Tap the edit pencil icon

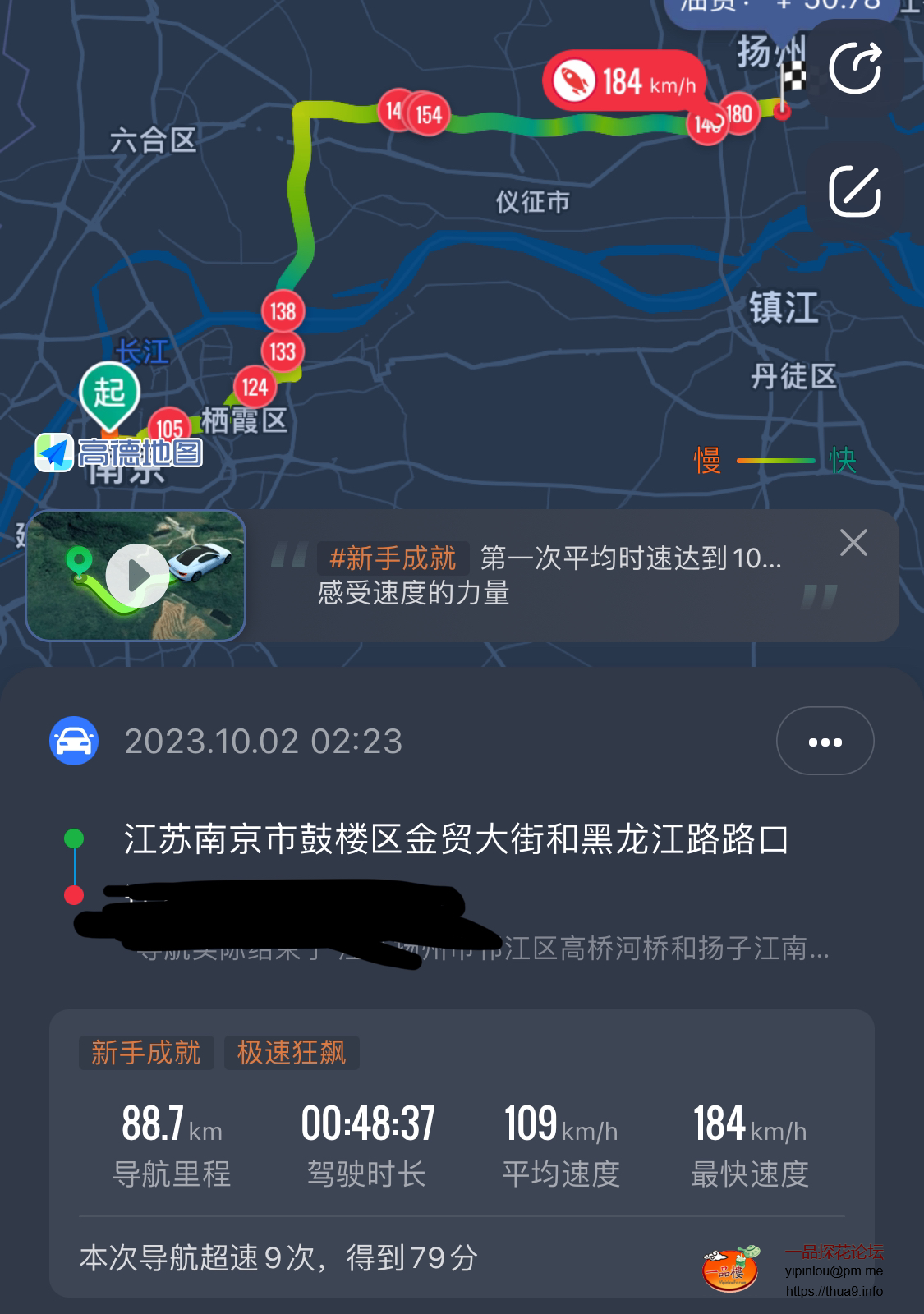854,191
